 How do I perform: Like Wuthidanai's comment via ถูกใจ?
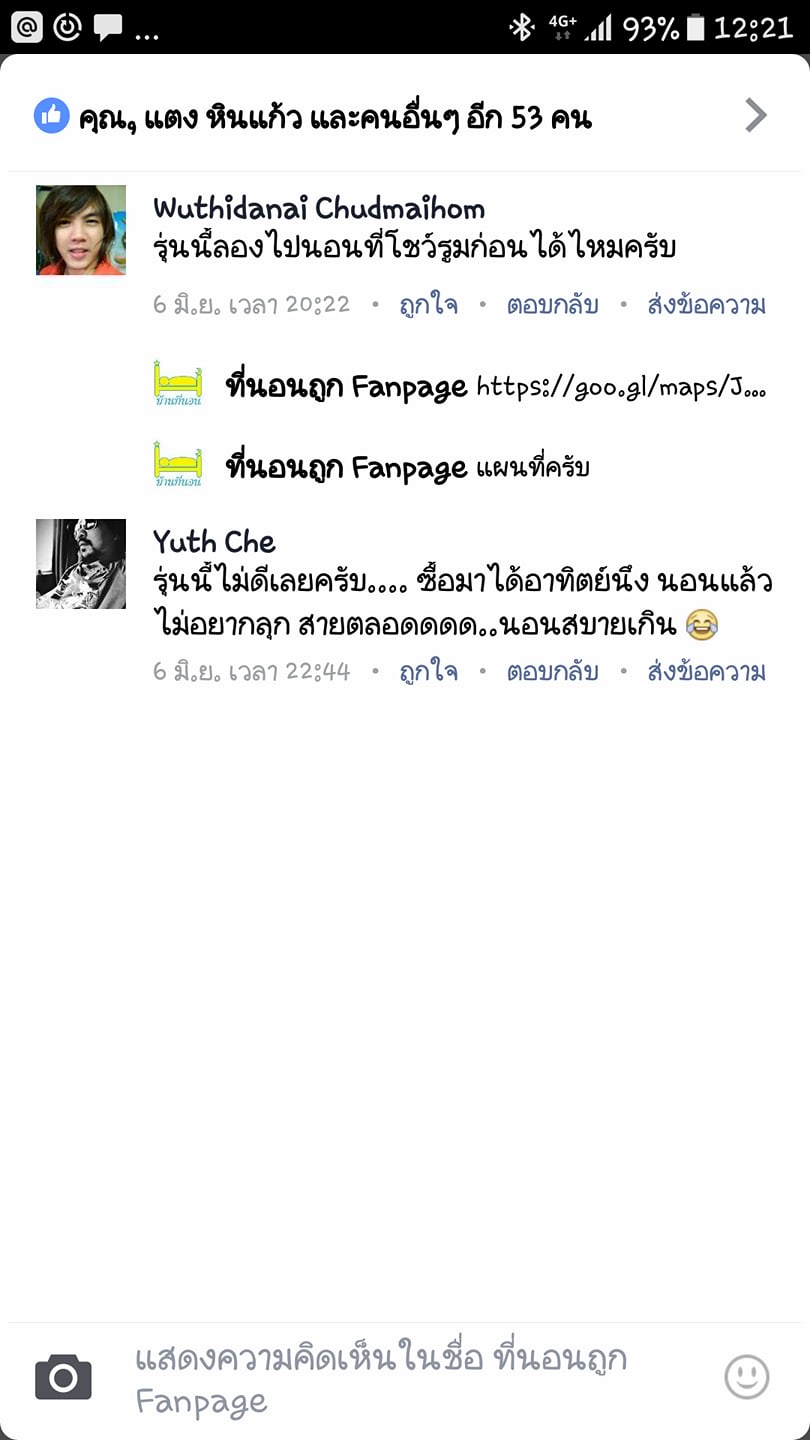pos(426,306)
